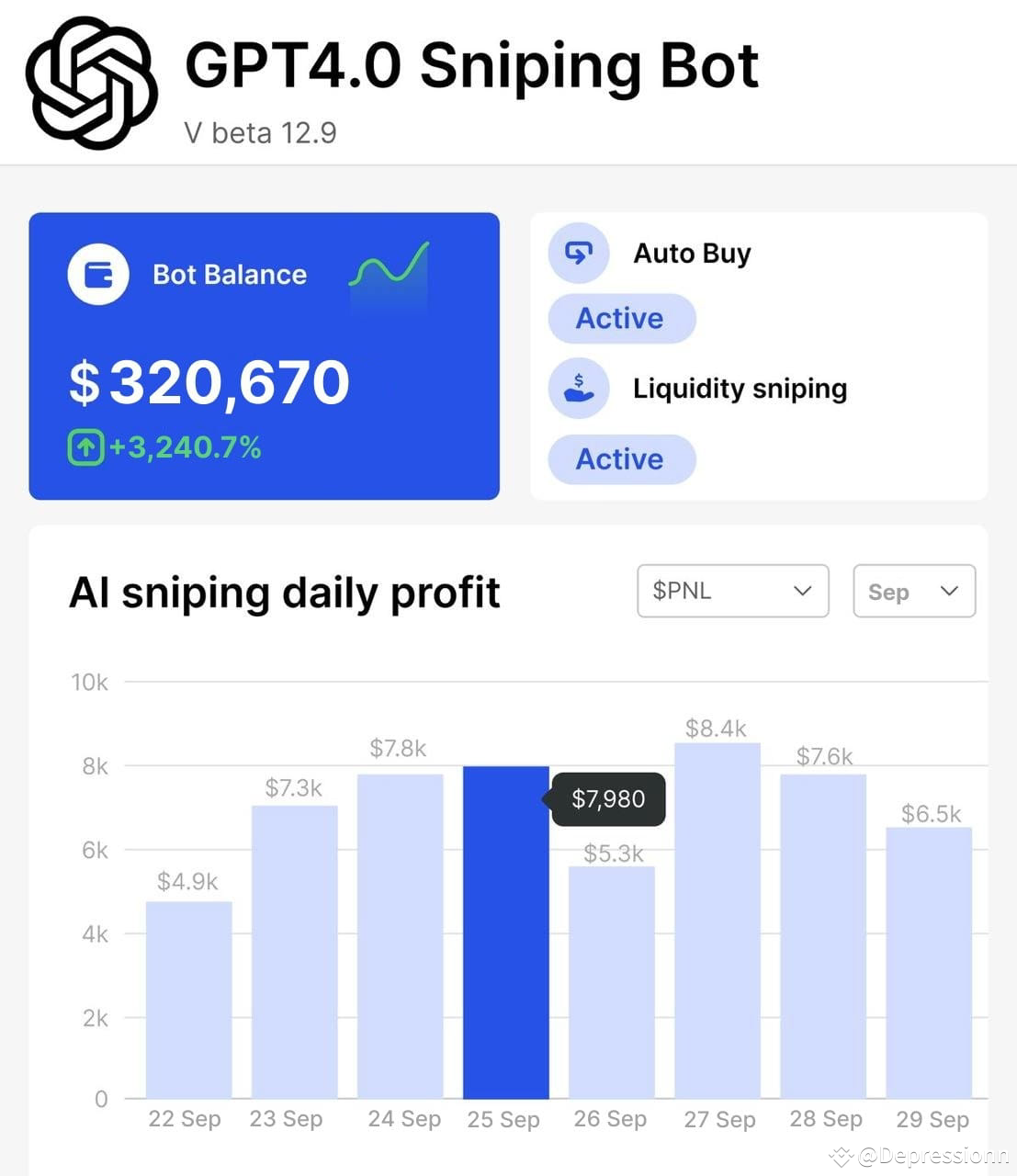This screenshot has height=1176, width=1017.
Task: Toggle the Active status under Liquidity sniping
Action: click(x=621, y=459)
